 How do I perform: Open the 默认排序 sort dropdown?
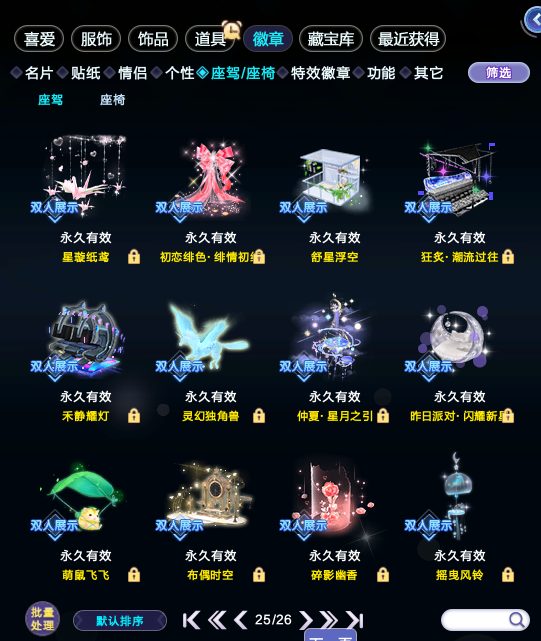tap(120, 621)
